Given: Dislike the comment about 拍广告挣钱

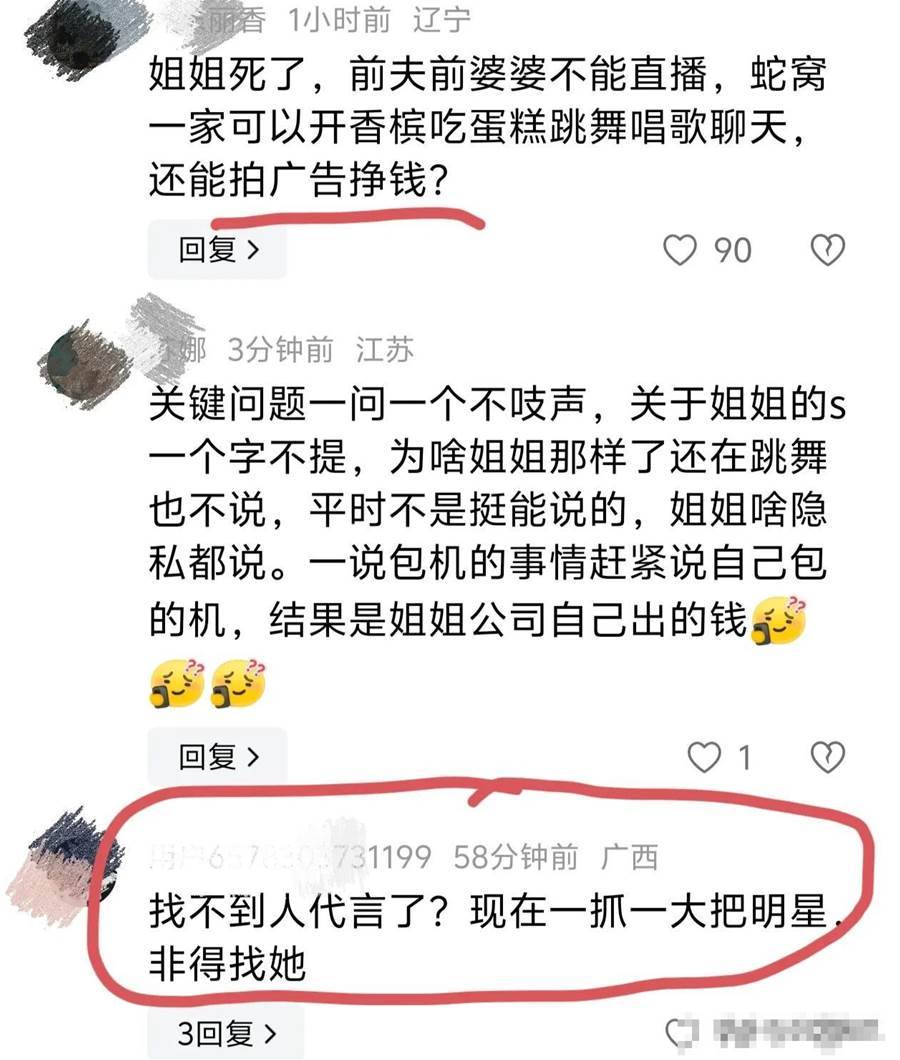Looking at the screenshot, I should point(827,250).
